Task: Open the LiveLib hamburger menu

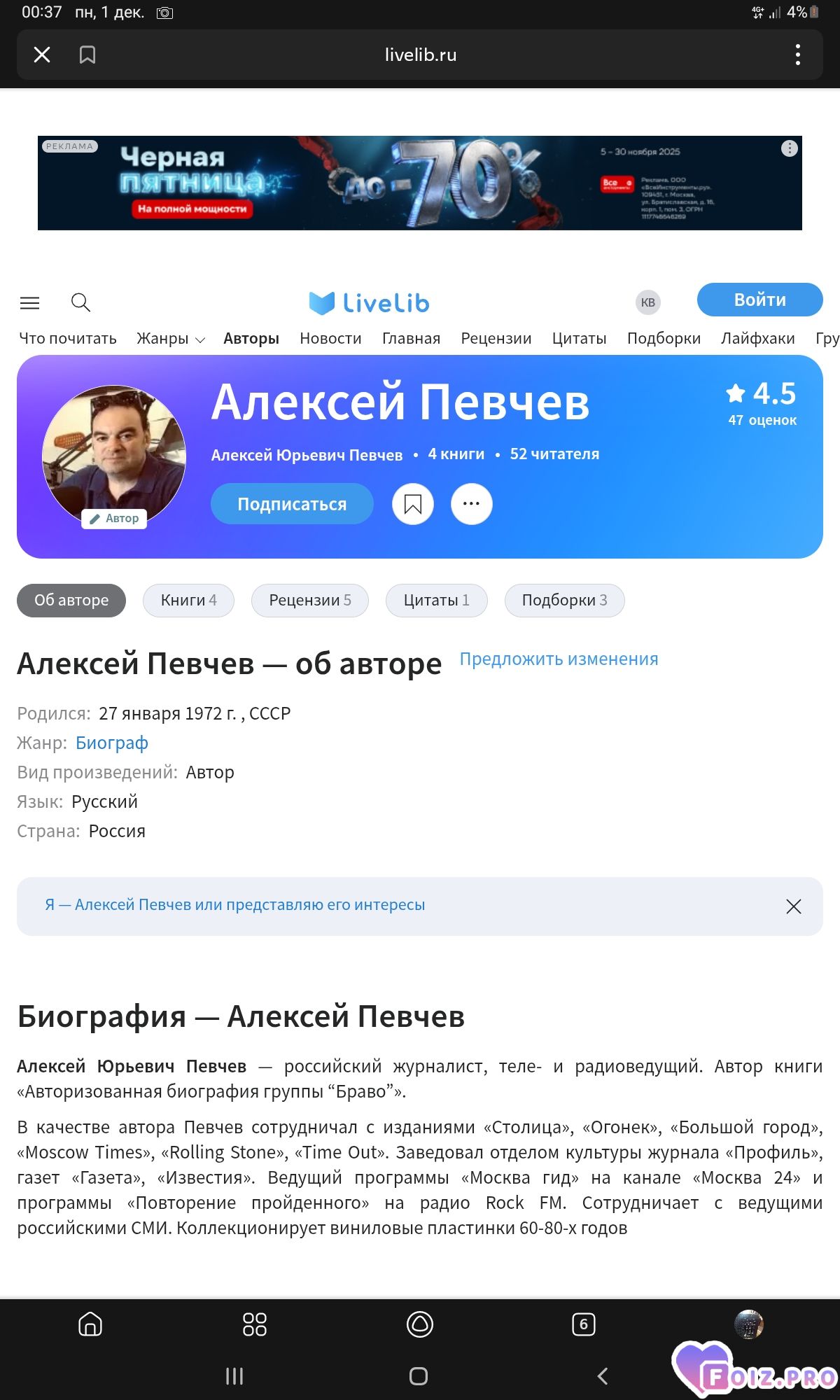Action: click(29, 302)
